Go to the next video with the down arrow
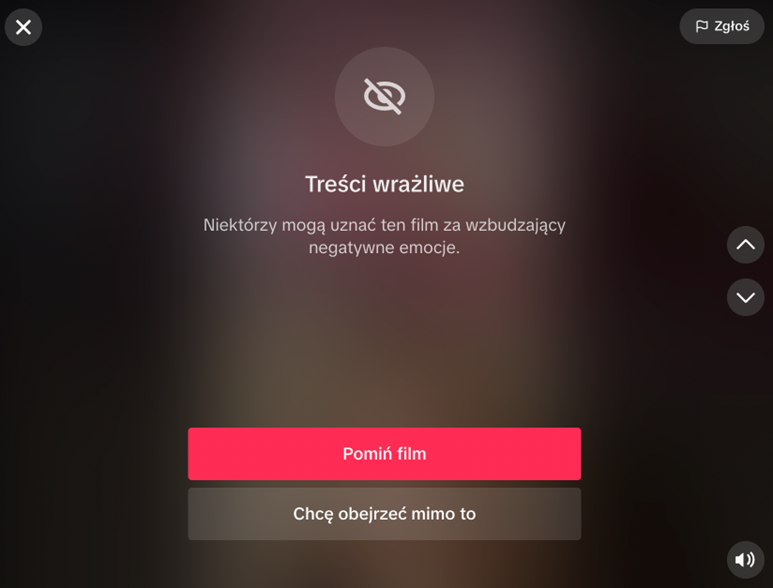The image size is (773, 588). coord(745,297)
